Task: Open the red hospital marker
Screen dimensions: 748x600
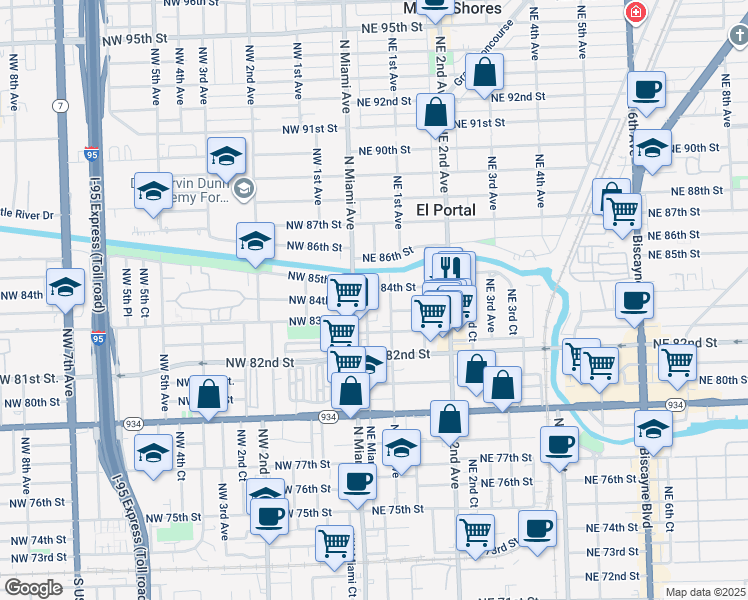Action: [634, 13]
